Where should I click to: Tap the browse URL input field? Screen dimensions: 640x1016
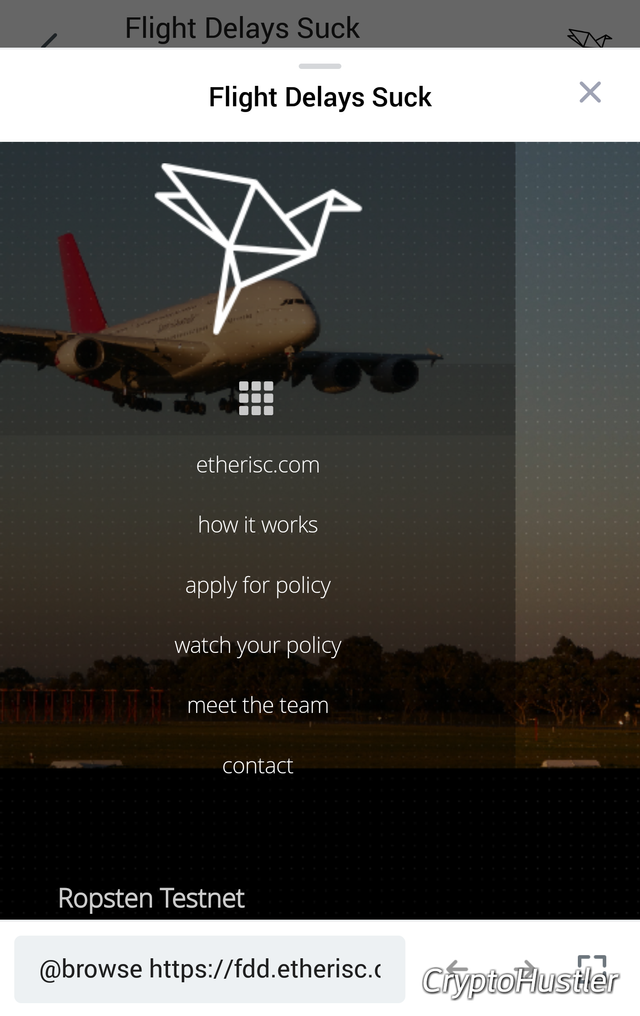210,969
